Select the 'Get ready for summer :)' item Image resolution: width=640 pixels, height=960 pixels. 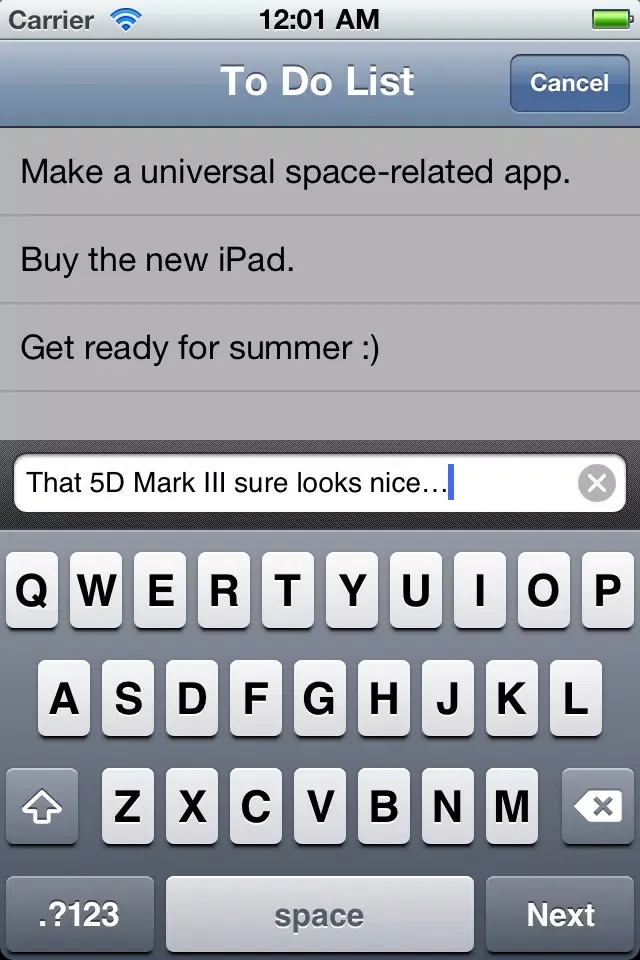coord(200,348)
